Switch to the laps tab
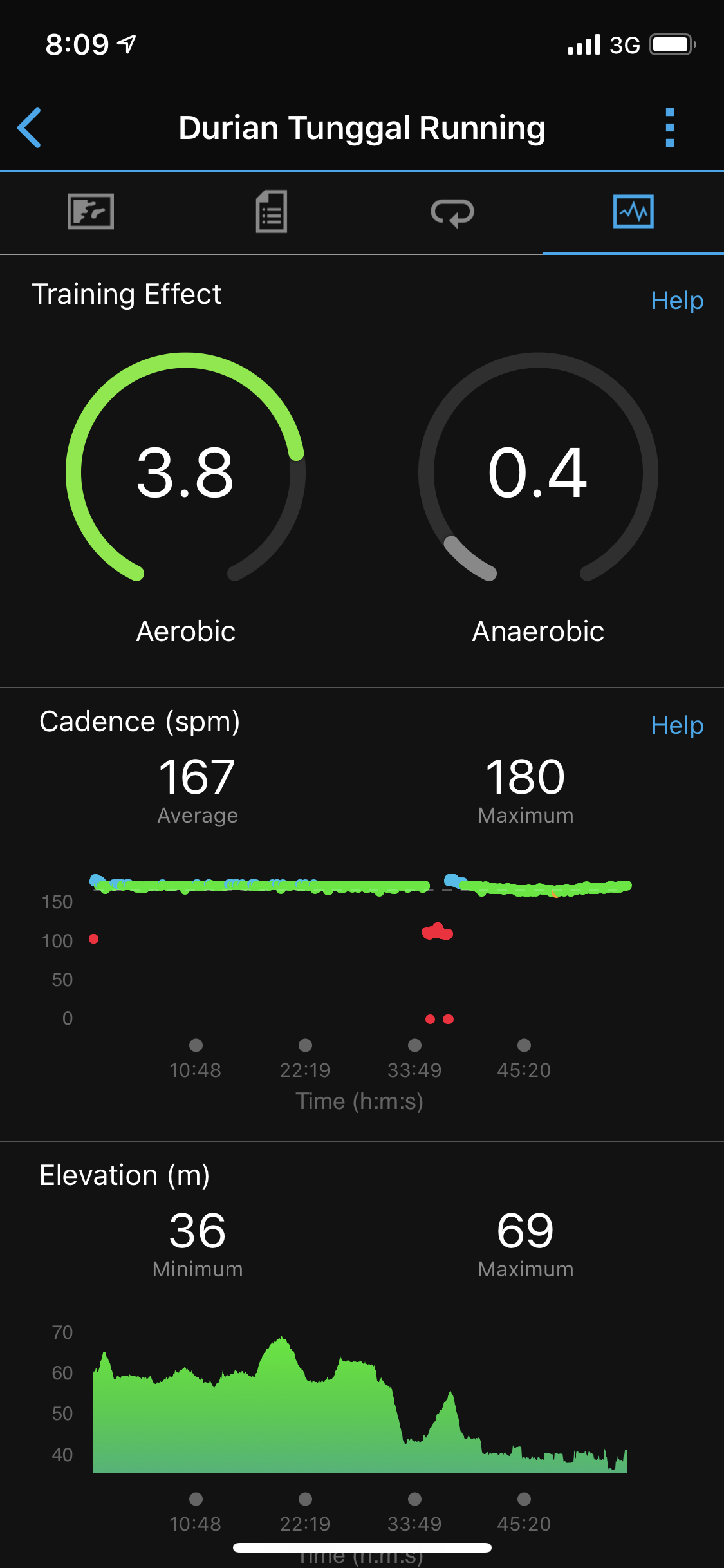The image size is (724, 1568). tap(452, 213)
